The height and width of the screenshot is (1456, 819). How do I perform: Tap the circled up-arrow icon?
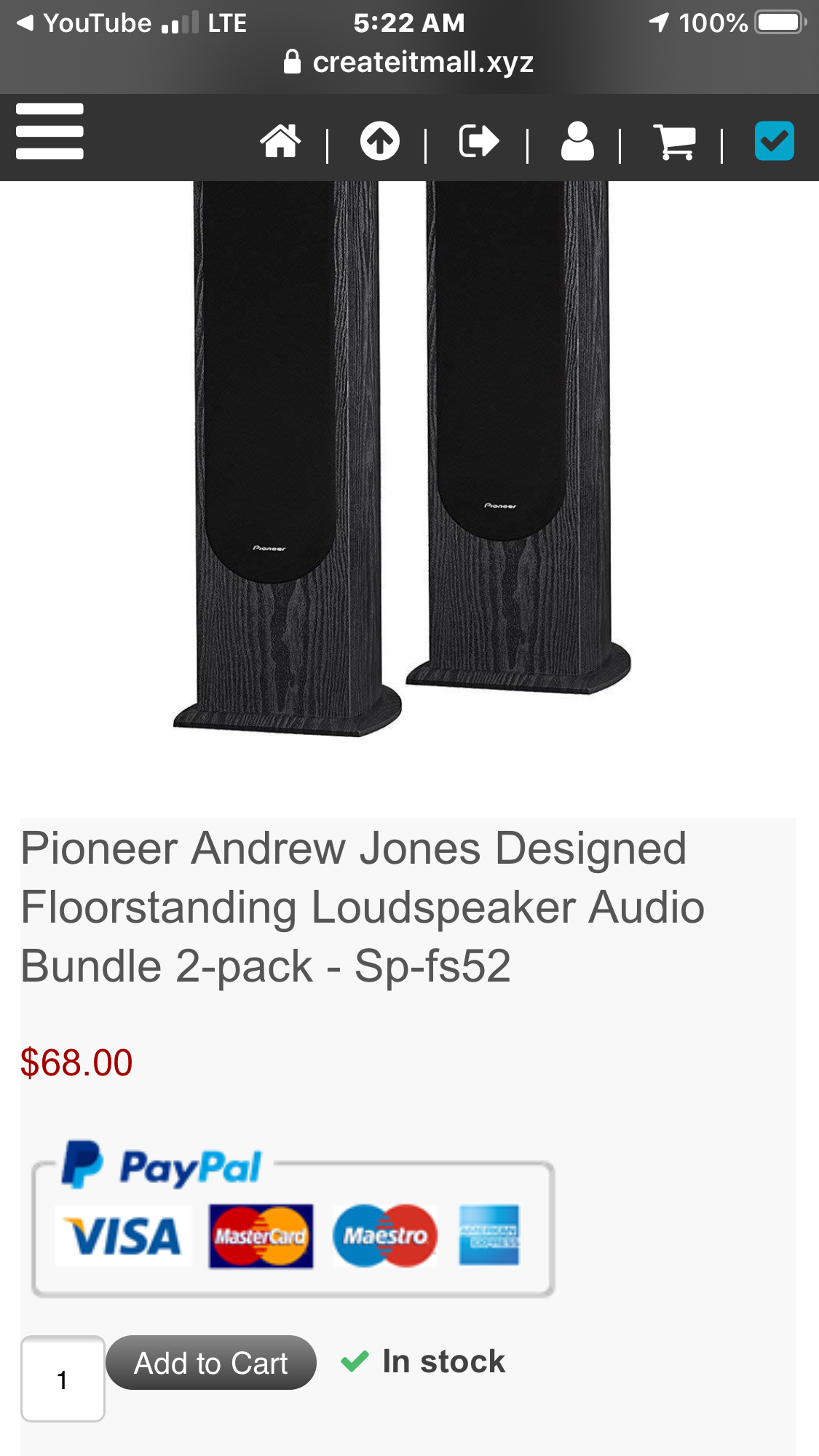coord(379,141)
